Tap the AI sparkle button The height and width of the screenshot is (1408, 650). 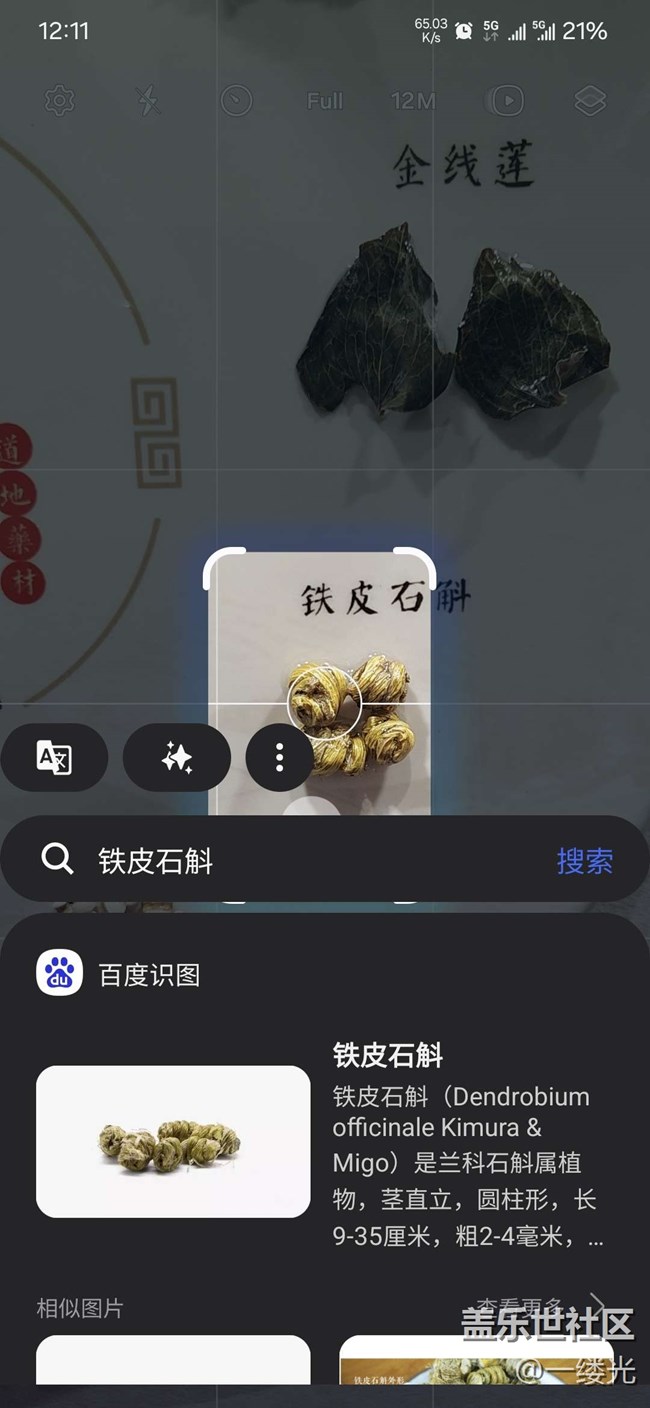point(177,758)
